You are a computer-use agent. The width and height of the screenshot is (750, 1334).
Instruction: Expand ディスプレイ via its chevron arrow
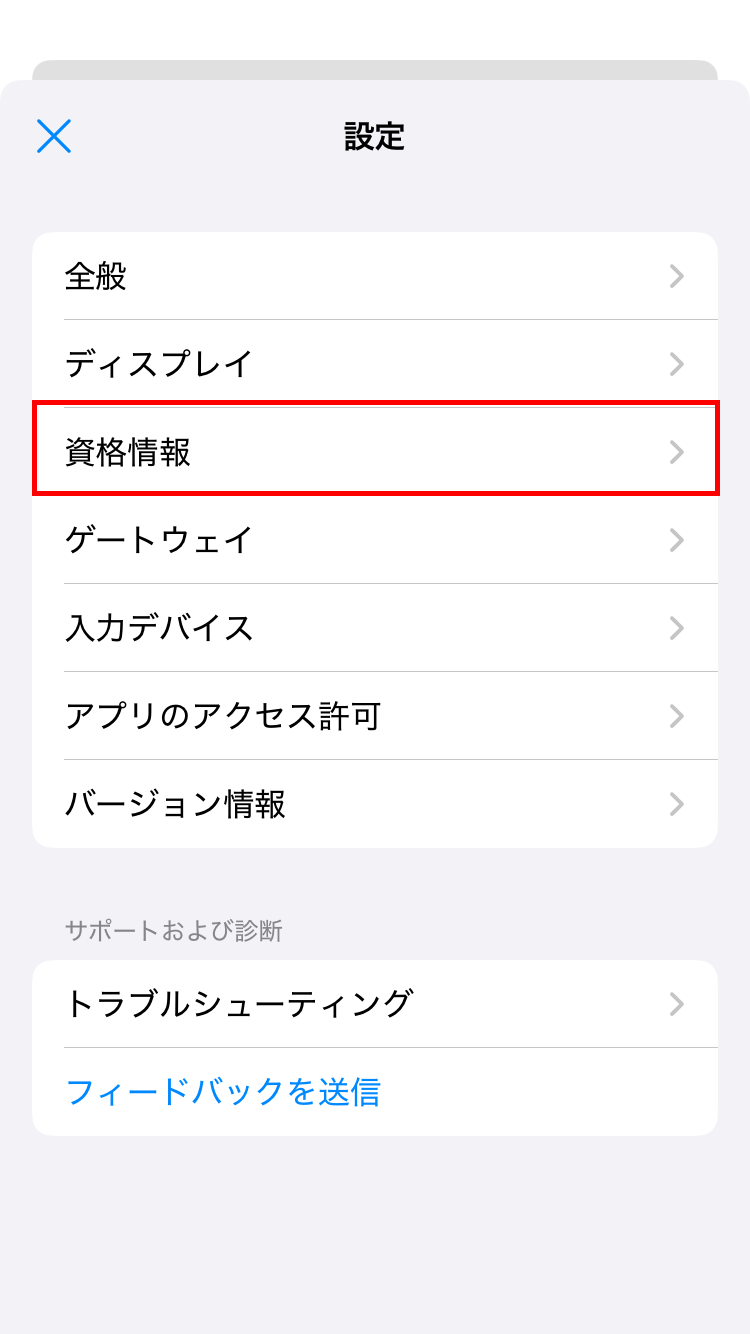coord(678,364)
